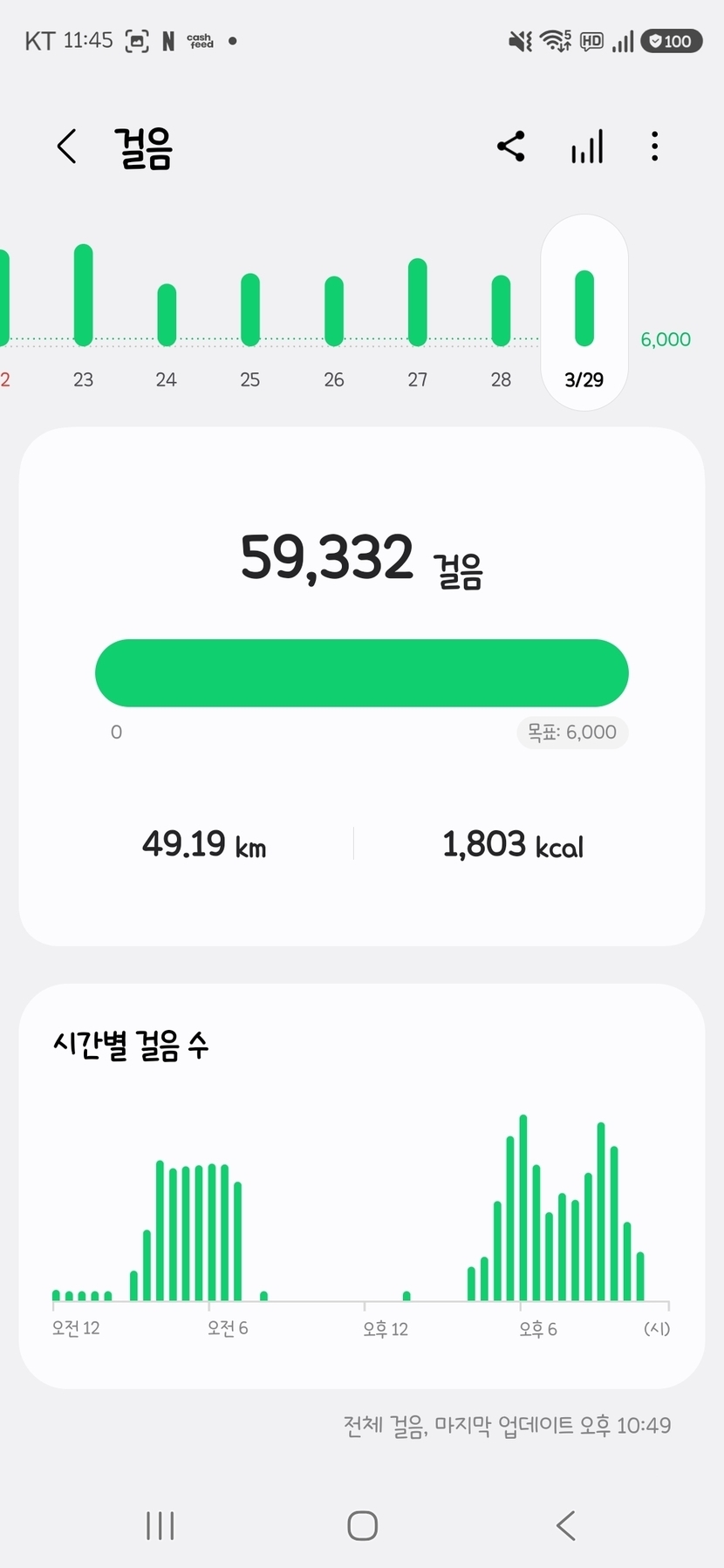Share the step count record
The height and width of the screenshot is (1568, 724).
[511, 147]
